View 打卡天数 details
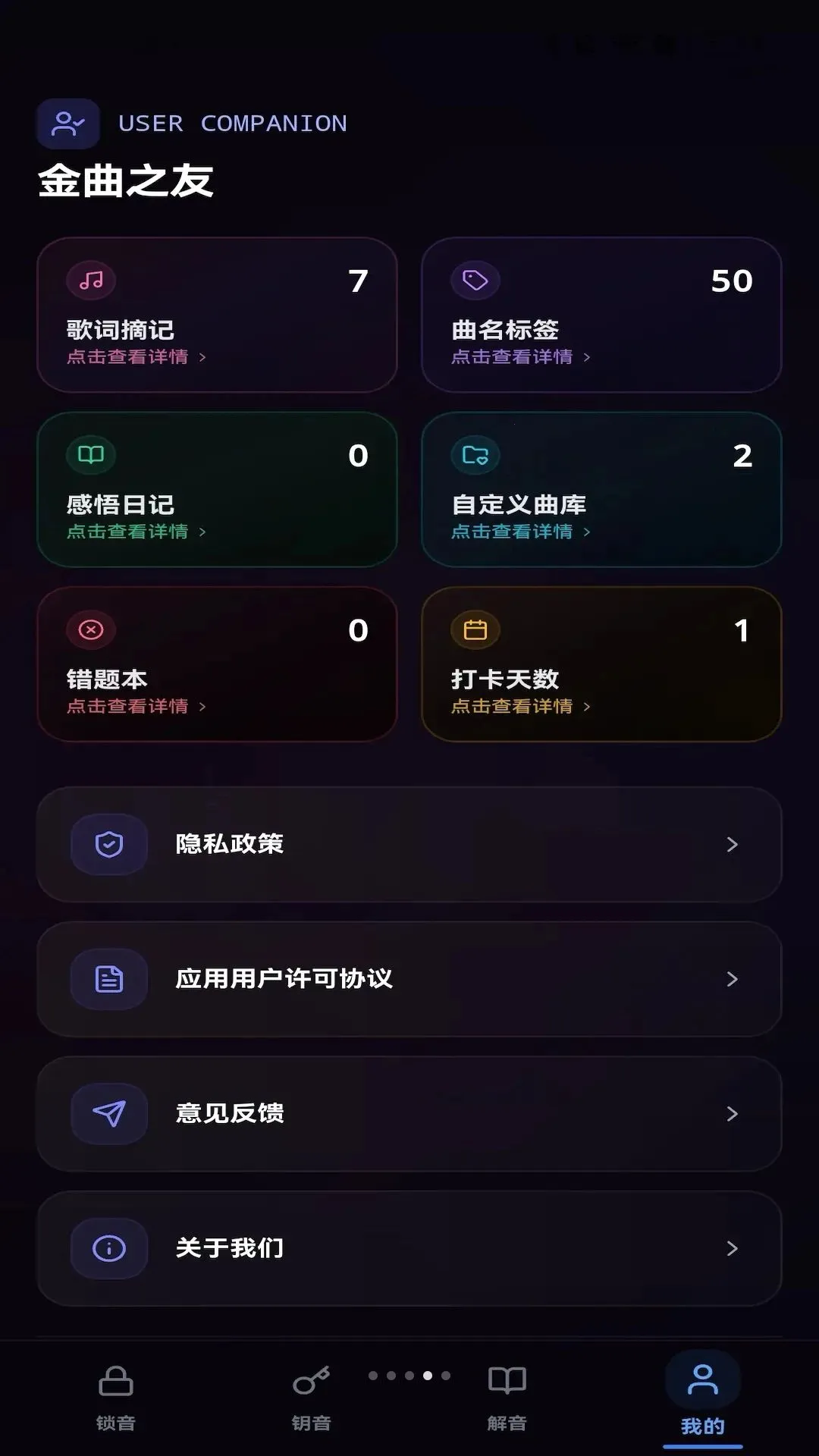Screen dimensions: 819x1456 601,664
